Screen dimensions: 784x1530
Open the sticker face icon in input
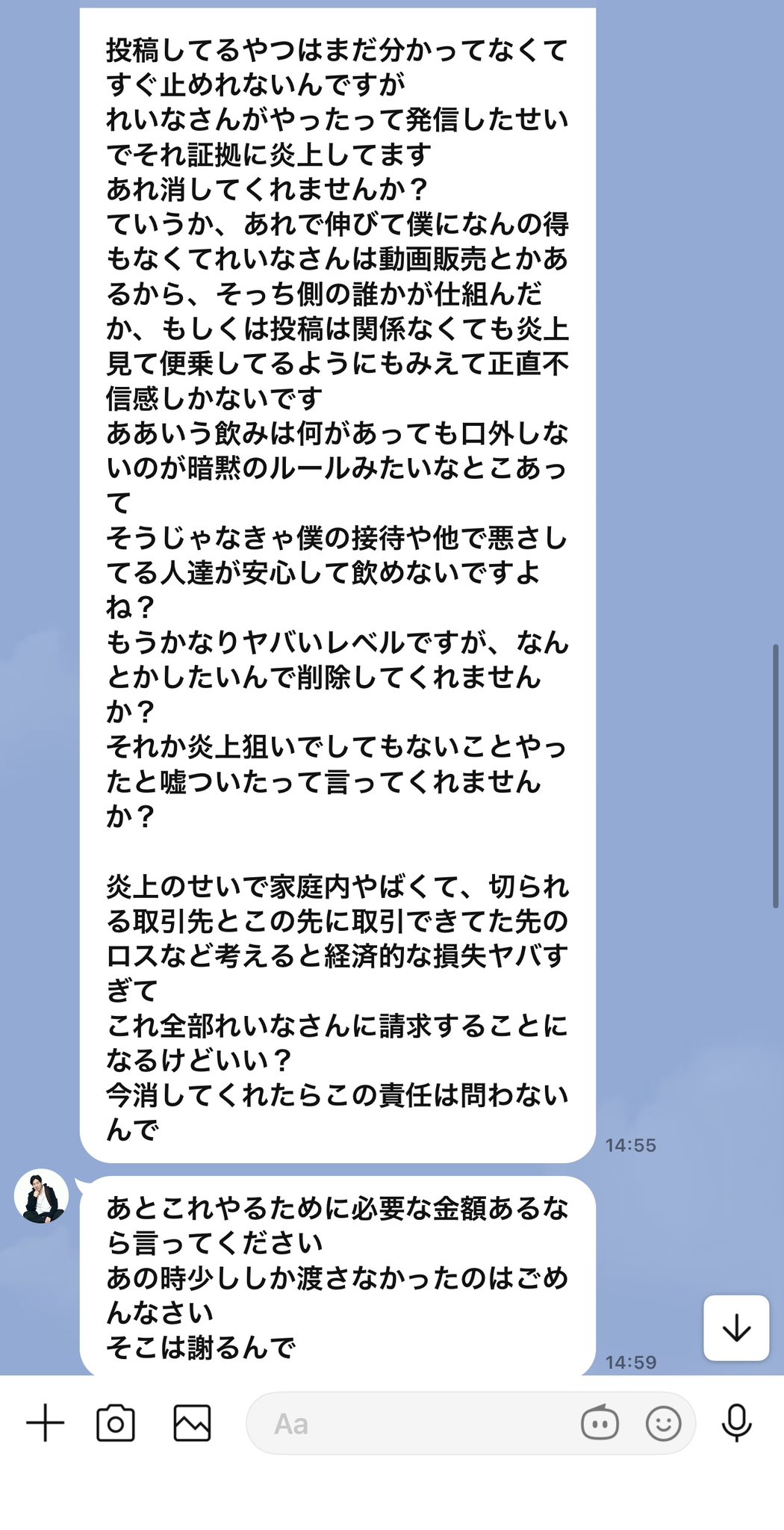(600, 1423)
